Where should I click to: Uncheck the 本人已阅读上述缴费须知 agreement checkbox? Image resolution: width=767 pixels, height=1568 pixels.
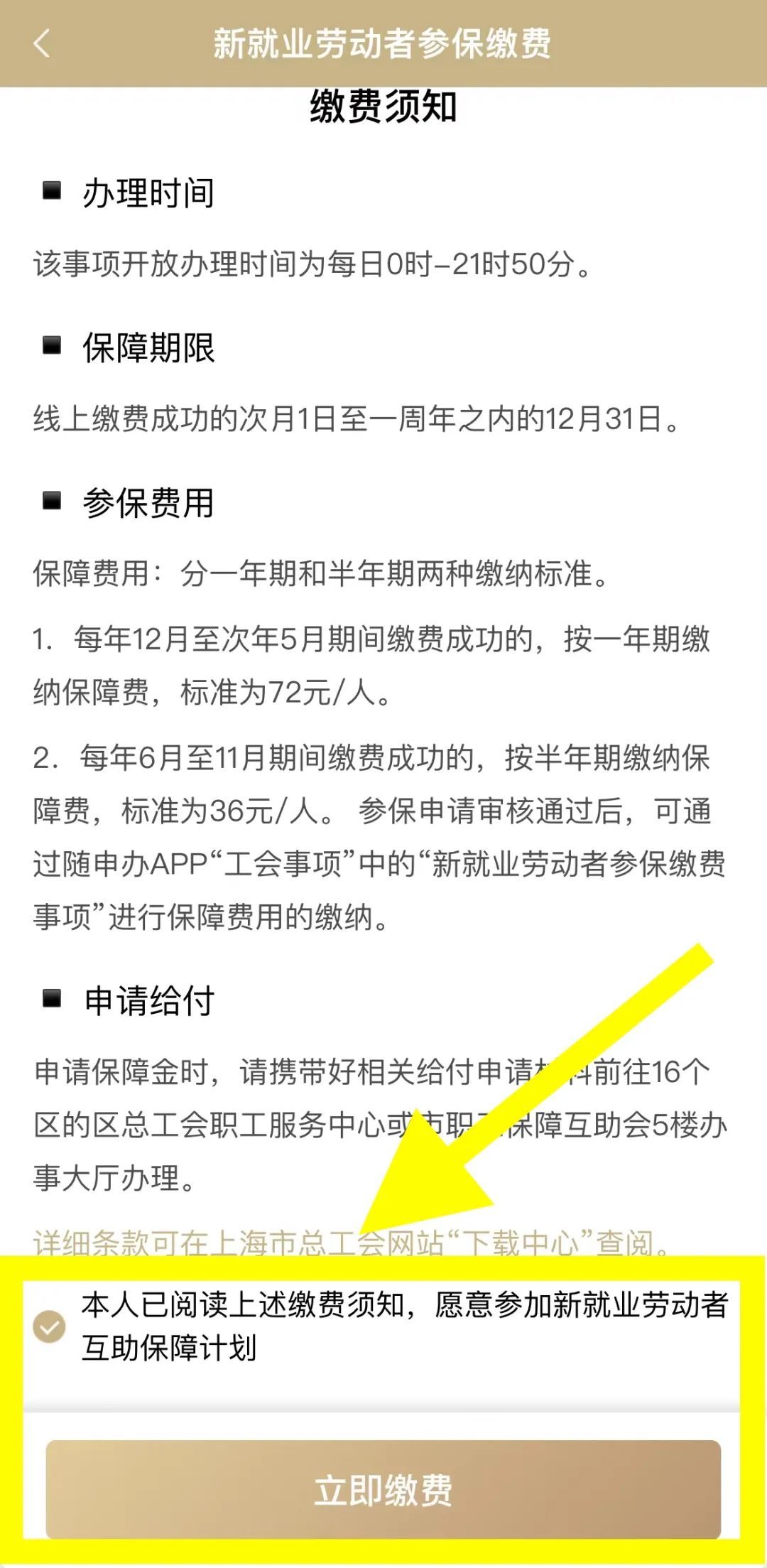pyautogui.click(x=50, y=1326)
